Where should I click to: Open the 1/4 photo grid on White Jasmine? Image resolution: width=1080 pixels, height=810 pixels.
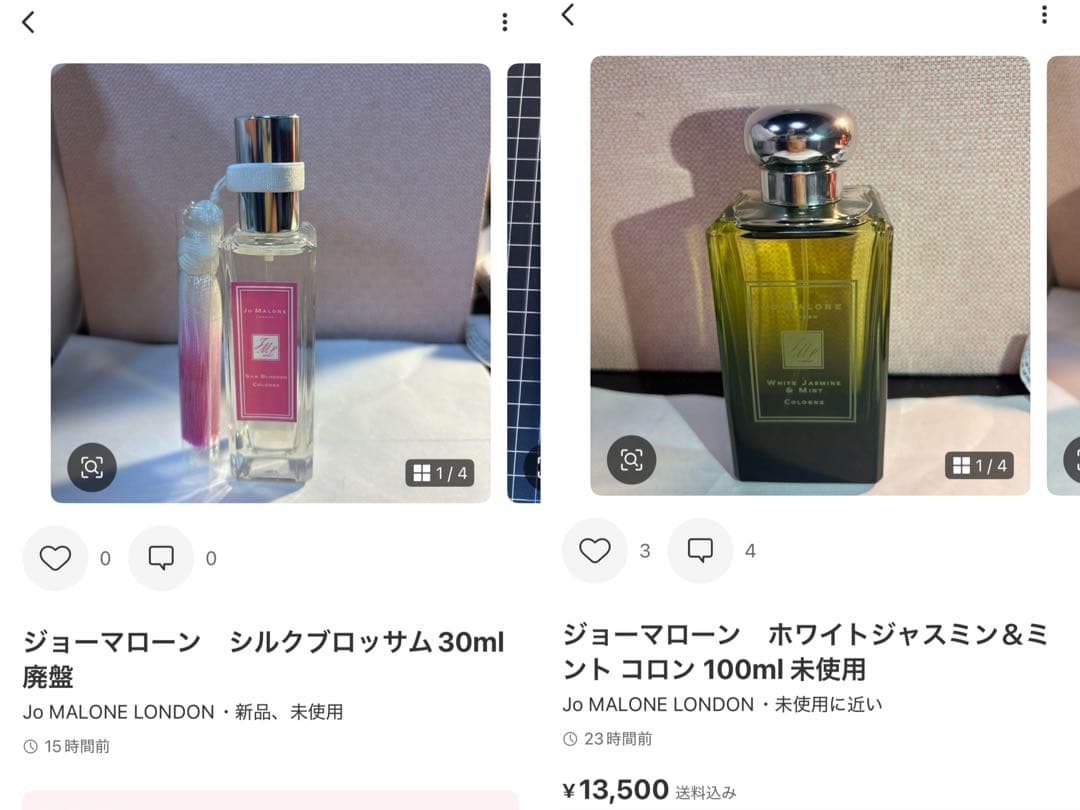[x=980, y=466]
